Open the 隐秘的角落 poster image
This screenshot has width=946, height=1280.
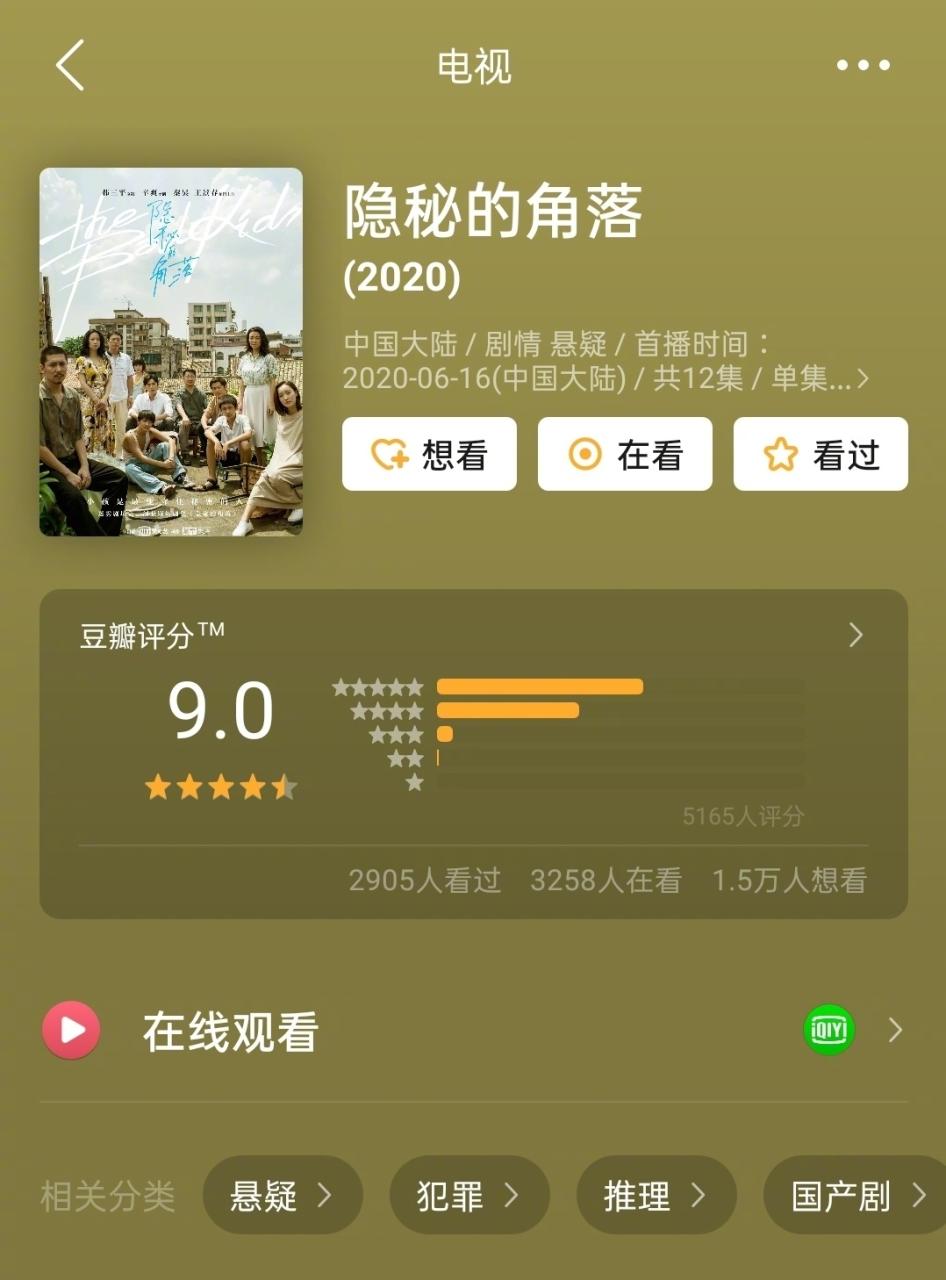pyautogui.click(x=171, y=352)
